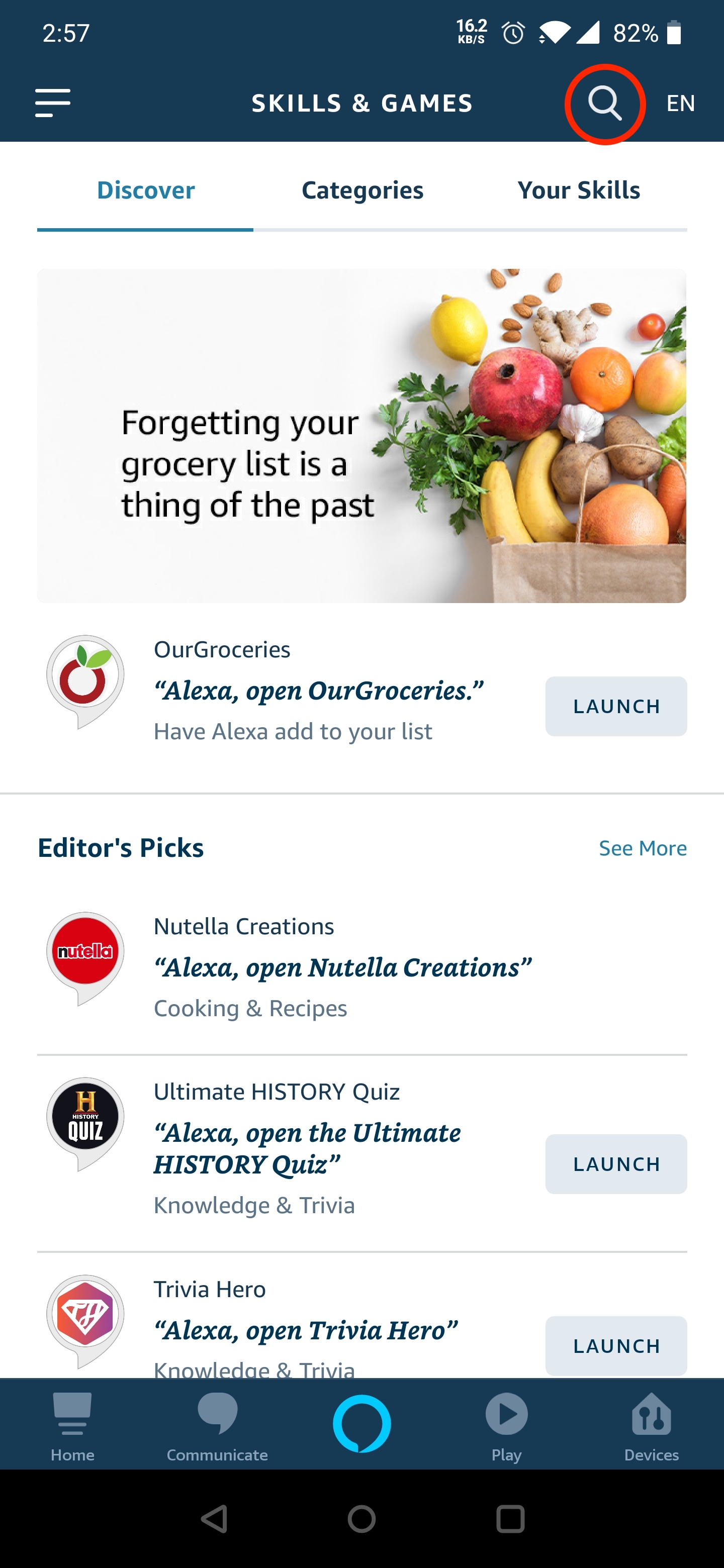Image resolution: width=724 pixels, height=1568 pixels.
Task: Open the Communicate tab
Action: coord(217,1426)
